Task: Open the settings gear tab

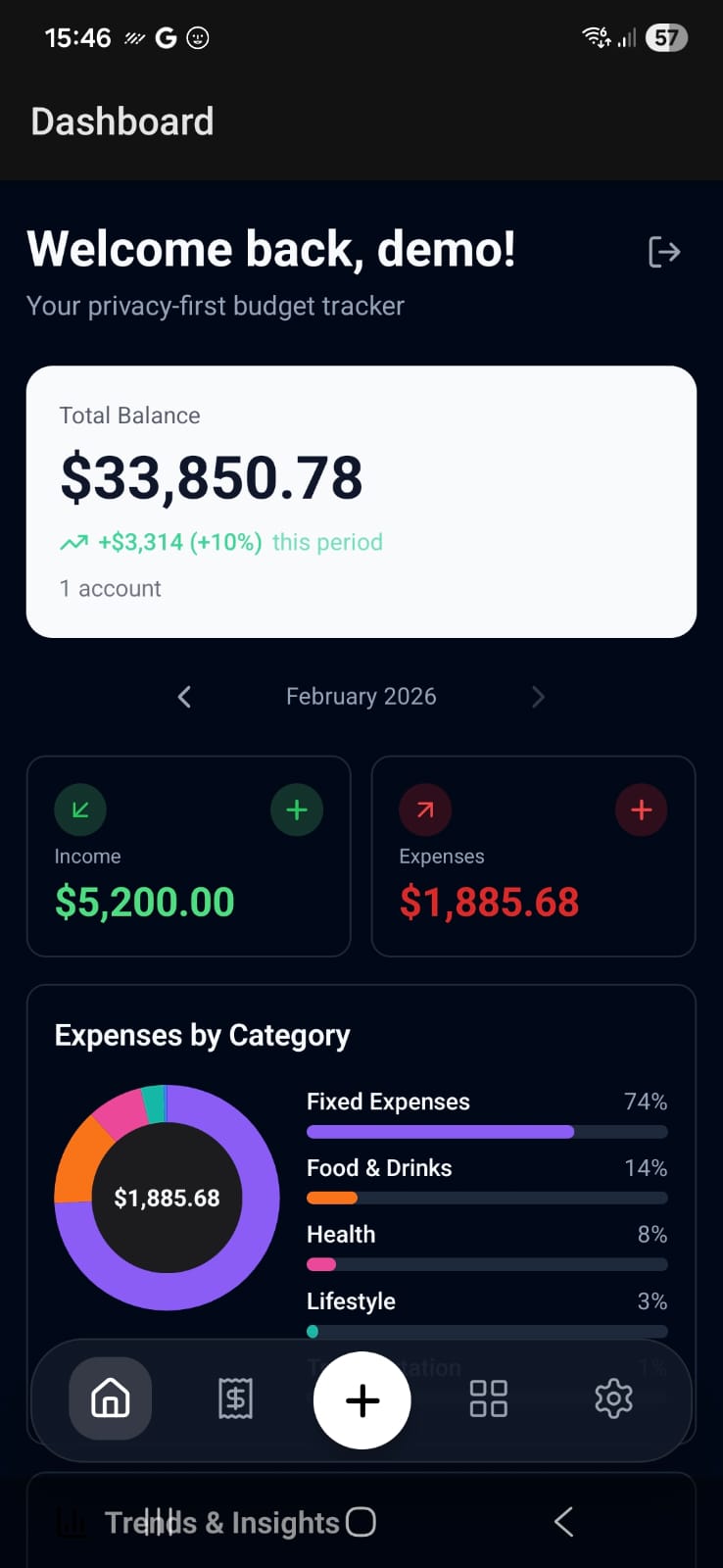Action: pos(613,1398)
